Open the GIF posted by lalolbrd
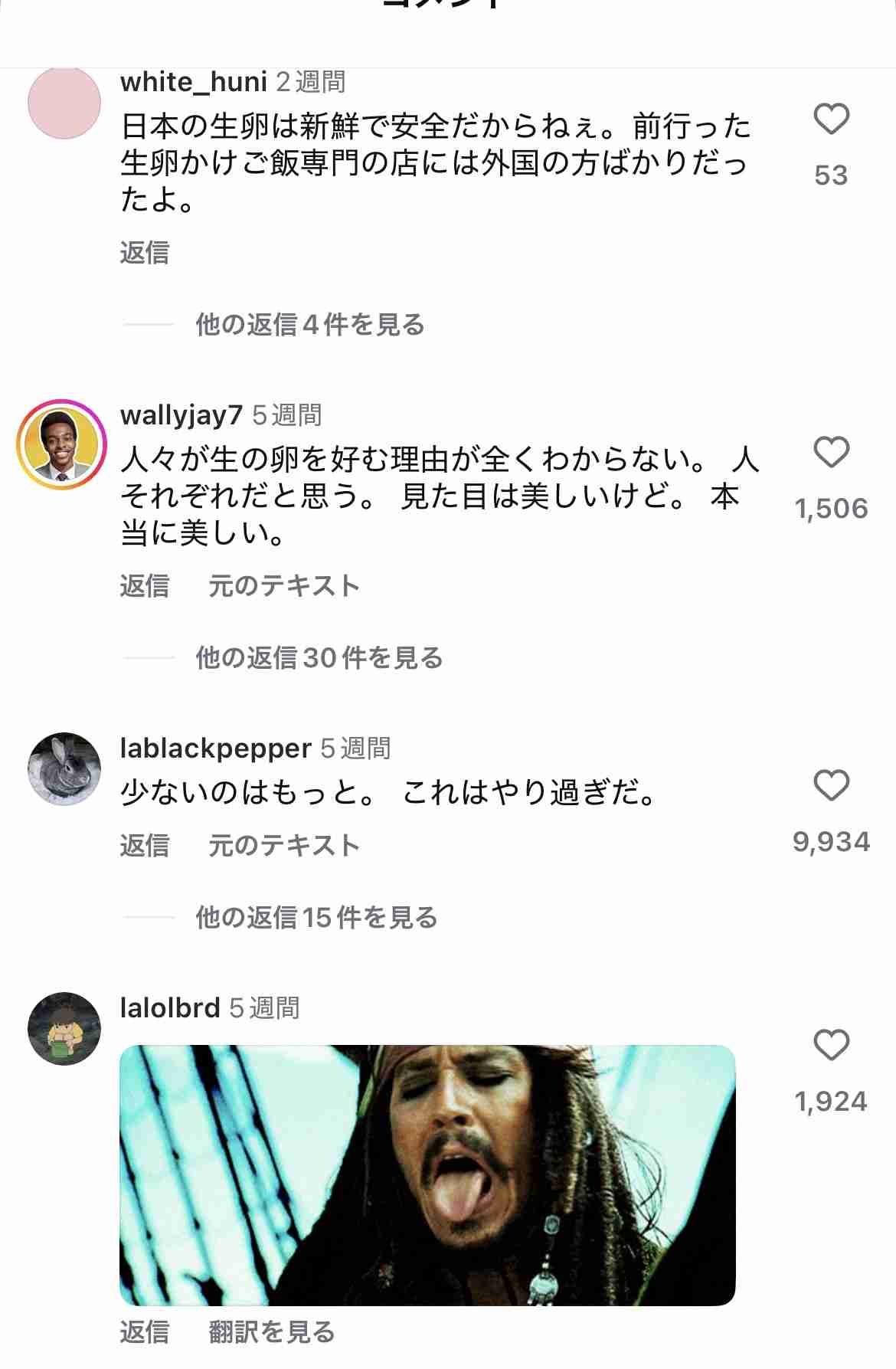 (427, 1175)
